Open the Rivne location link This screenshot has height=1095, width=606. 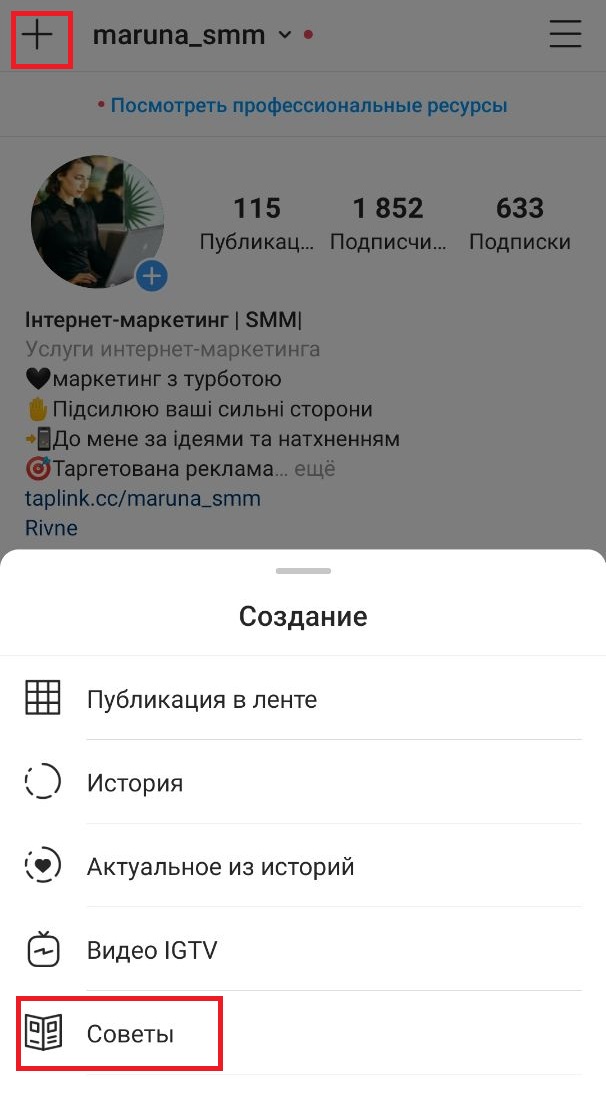pos(51,527)
